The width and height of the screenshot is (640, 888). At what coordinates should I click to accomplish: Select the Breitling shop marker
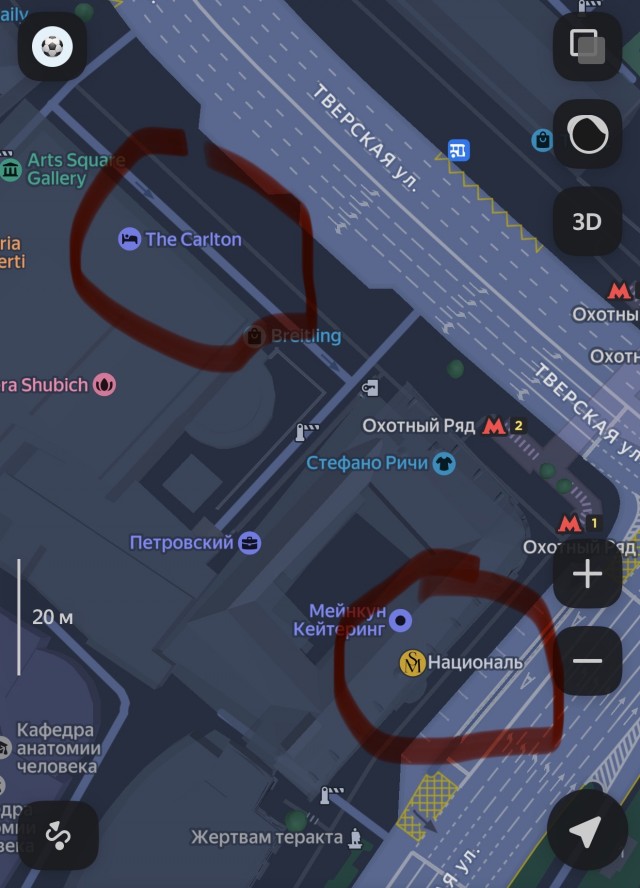(x=255, y=336)
